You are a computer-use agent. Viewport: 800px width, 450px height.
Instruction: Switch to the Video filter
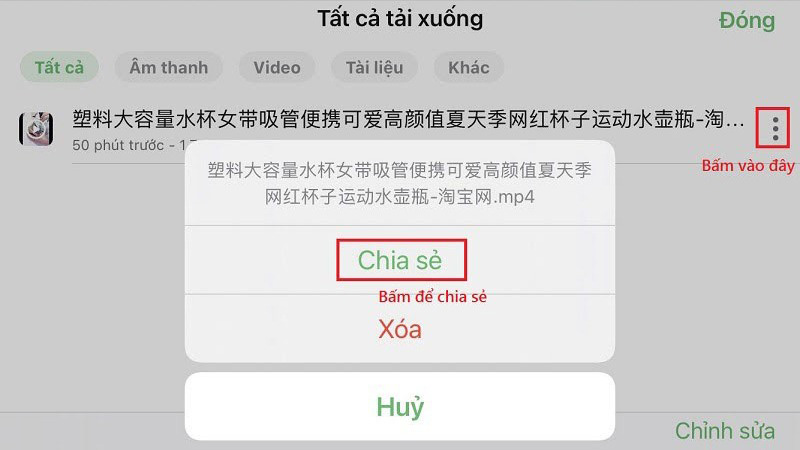(276, 68)
